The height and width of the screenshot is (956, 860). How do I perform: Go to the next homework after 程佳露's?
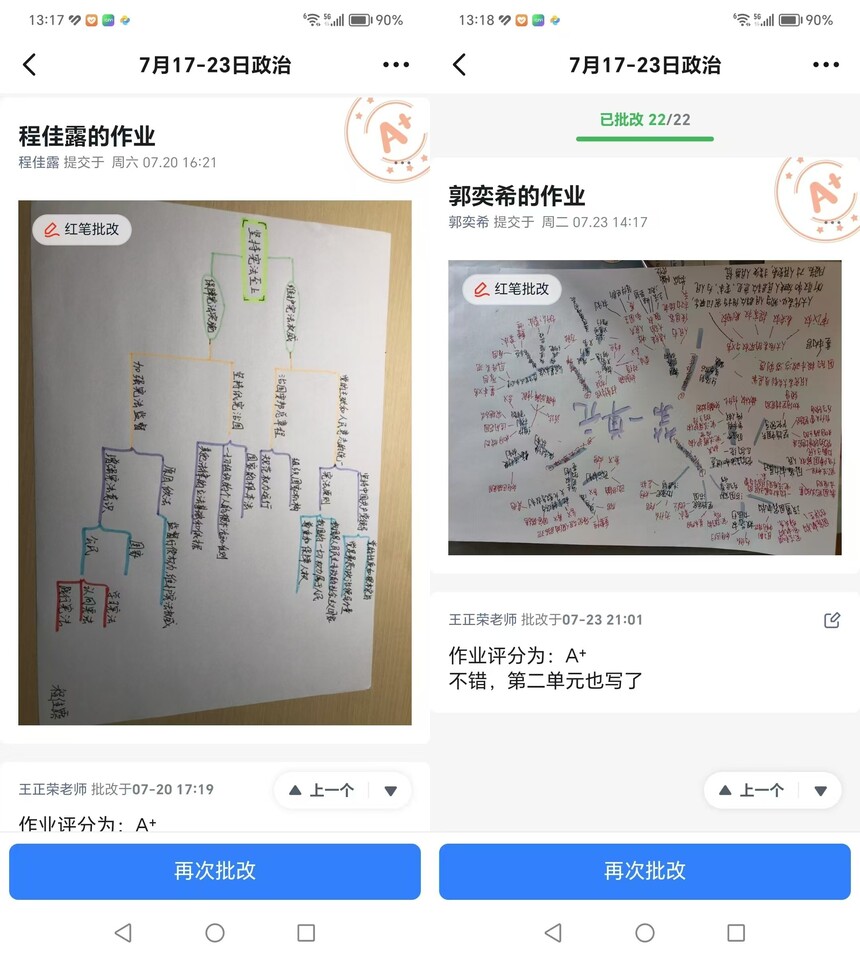point(391,791)
